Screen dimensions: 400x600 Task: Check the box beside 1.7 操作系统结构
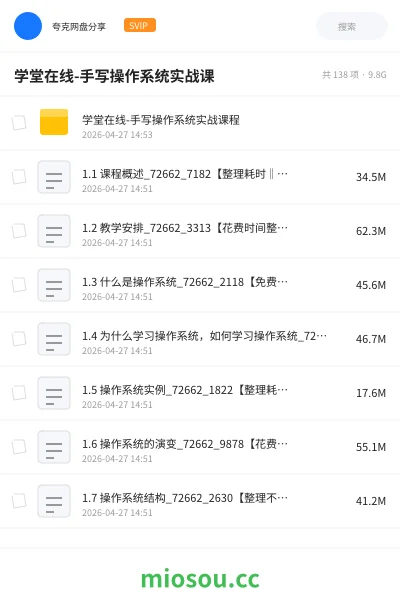click(19, 501)
